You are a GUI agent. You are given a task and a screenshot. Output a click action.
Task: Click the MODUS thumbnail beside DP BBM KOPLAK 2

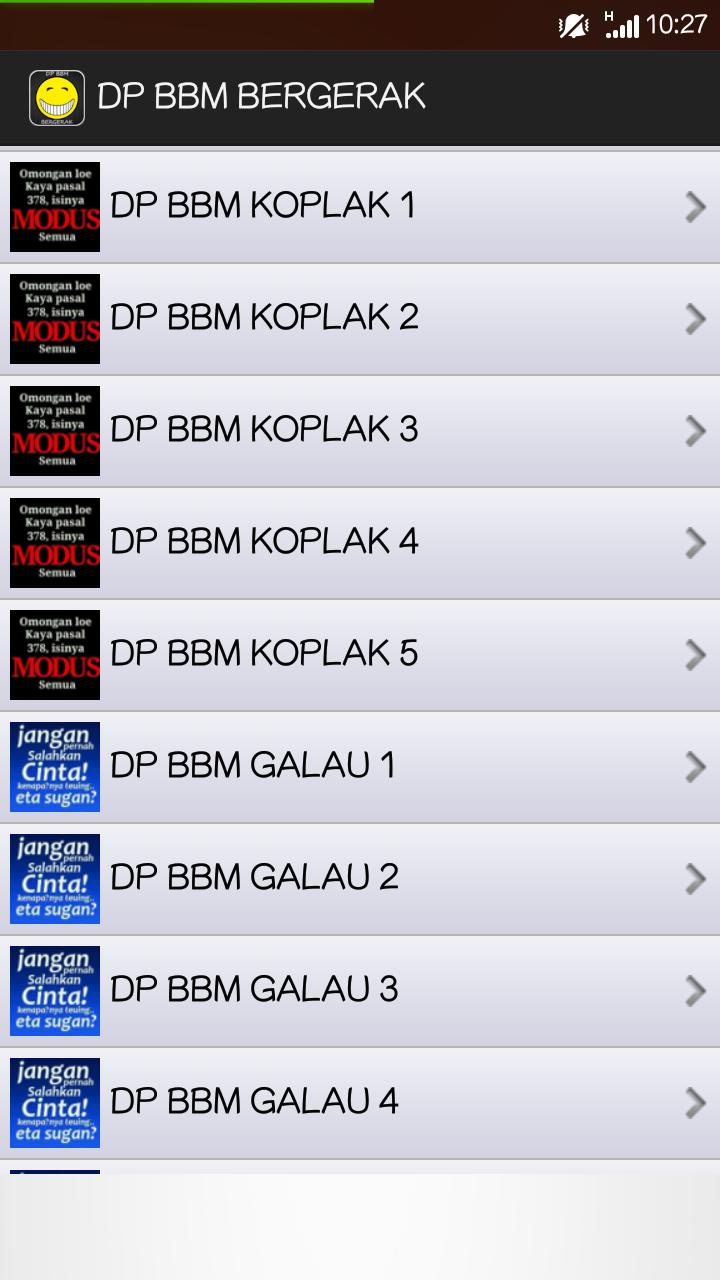[55, 319]
